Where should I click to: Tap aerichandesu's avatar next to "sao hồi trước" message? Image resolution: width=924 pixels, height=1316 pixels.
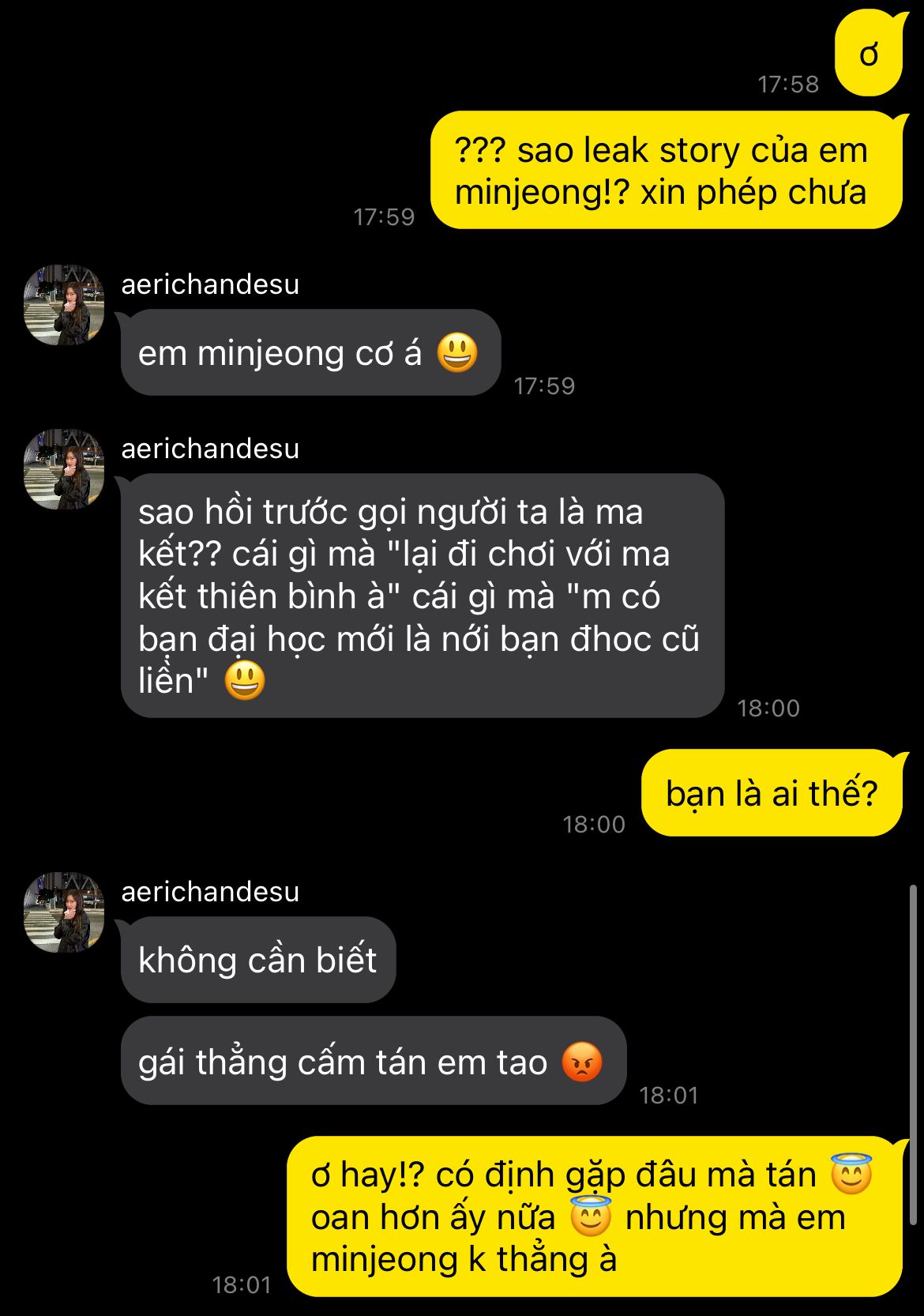pos(64,469)
